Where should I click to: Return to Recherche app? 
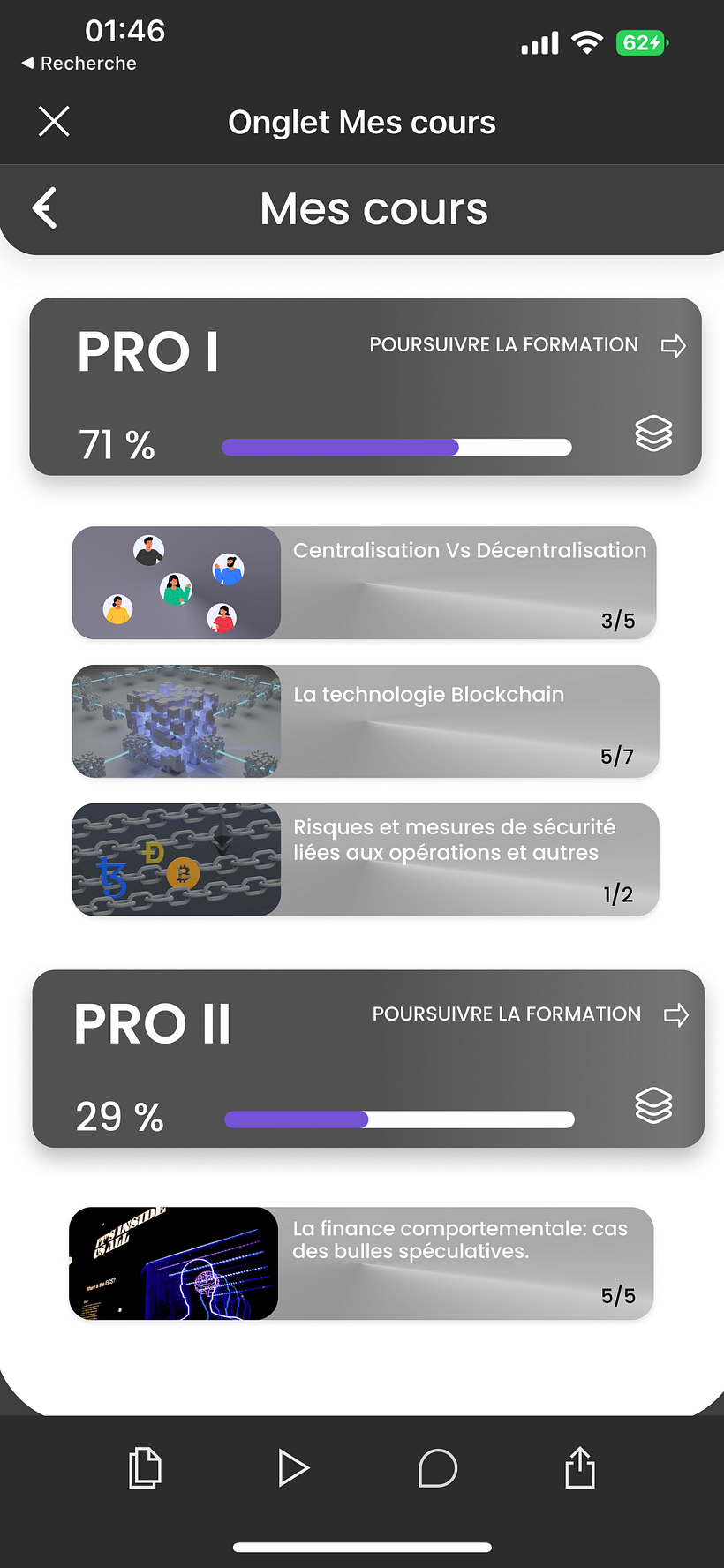[x=79, y=64]
